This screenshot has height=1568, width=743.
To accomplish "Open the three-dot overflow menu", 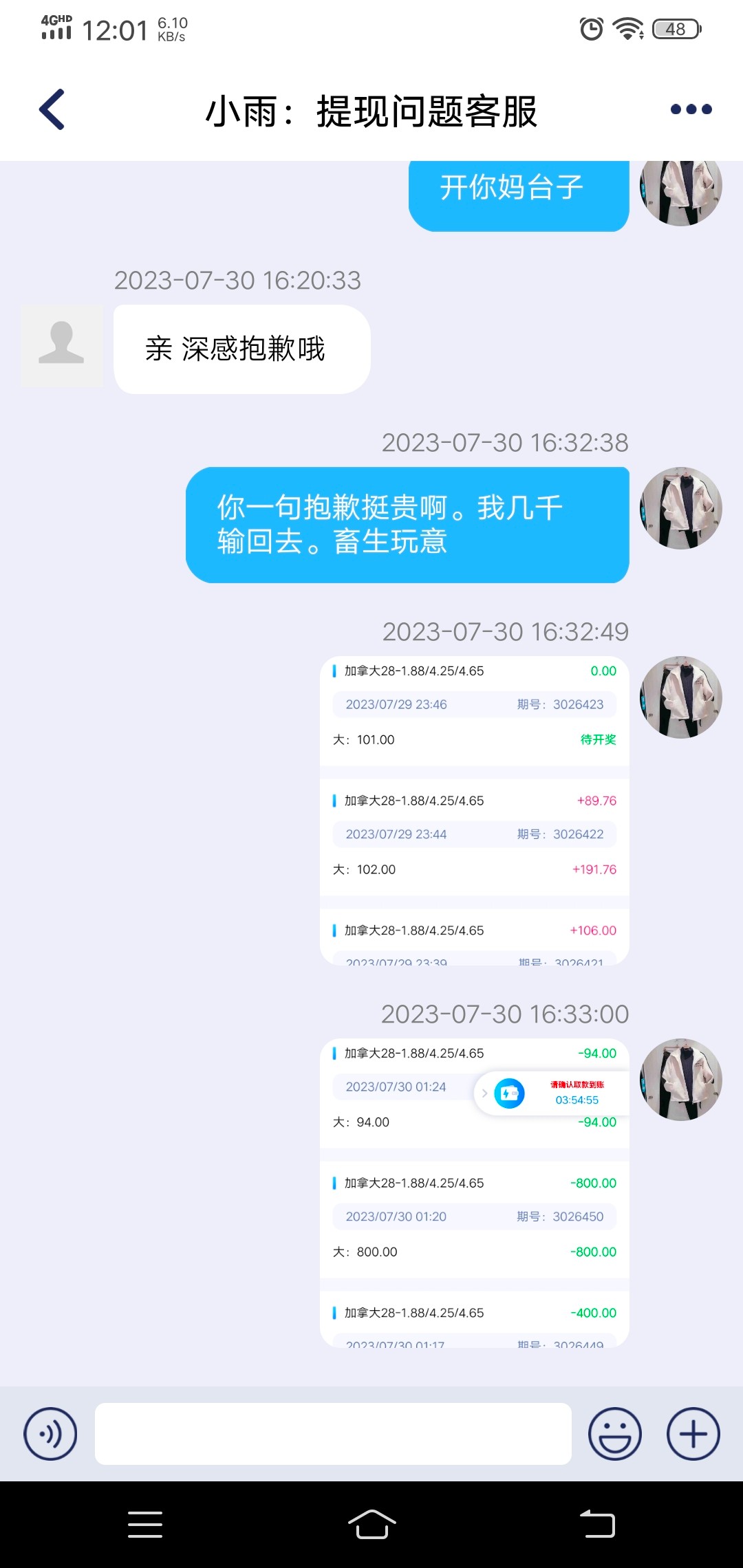I will coord(691,109).
